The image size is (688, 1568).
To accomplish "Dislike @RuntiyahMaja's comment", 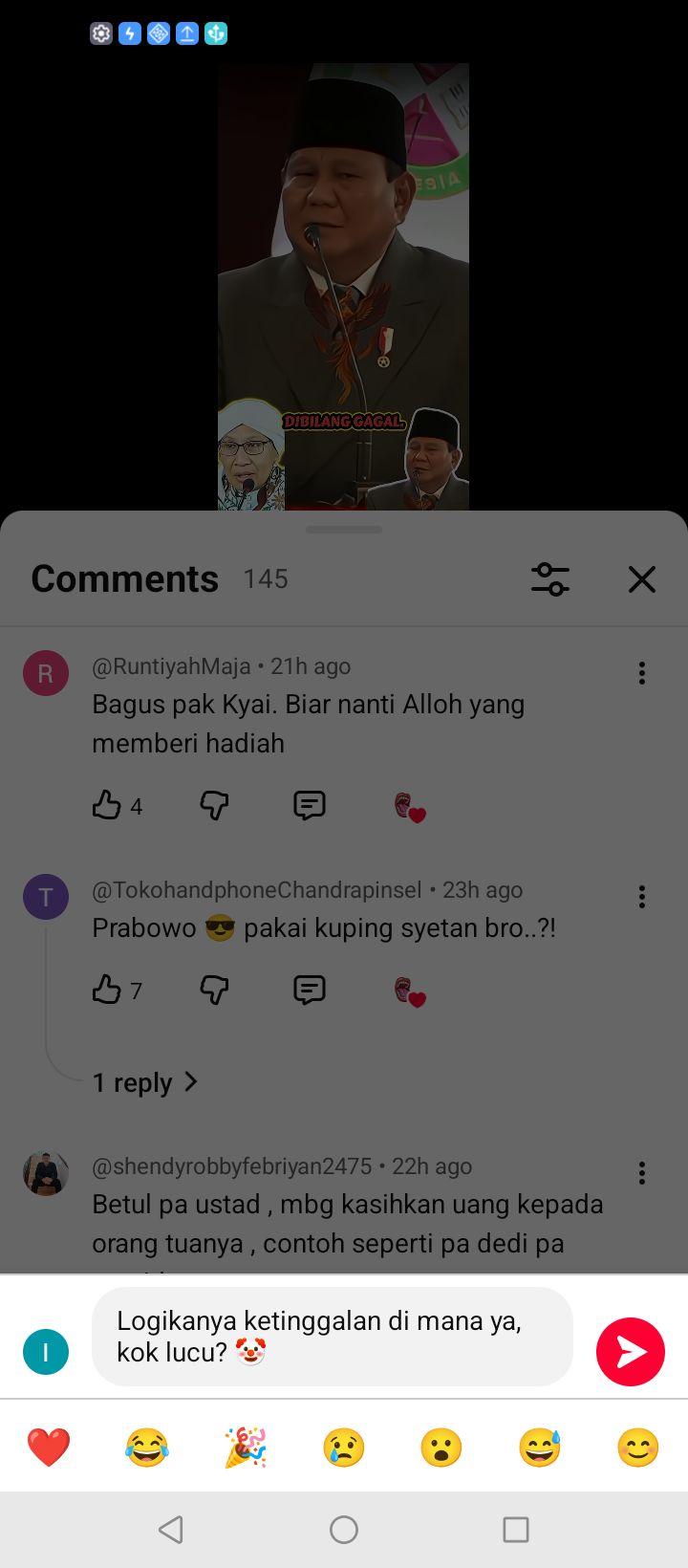I will (x=214, y=806).
